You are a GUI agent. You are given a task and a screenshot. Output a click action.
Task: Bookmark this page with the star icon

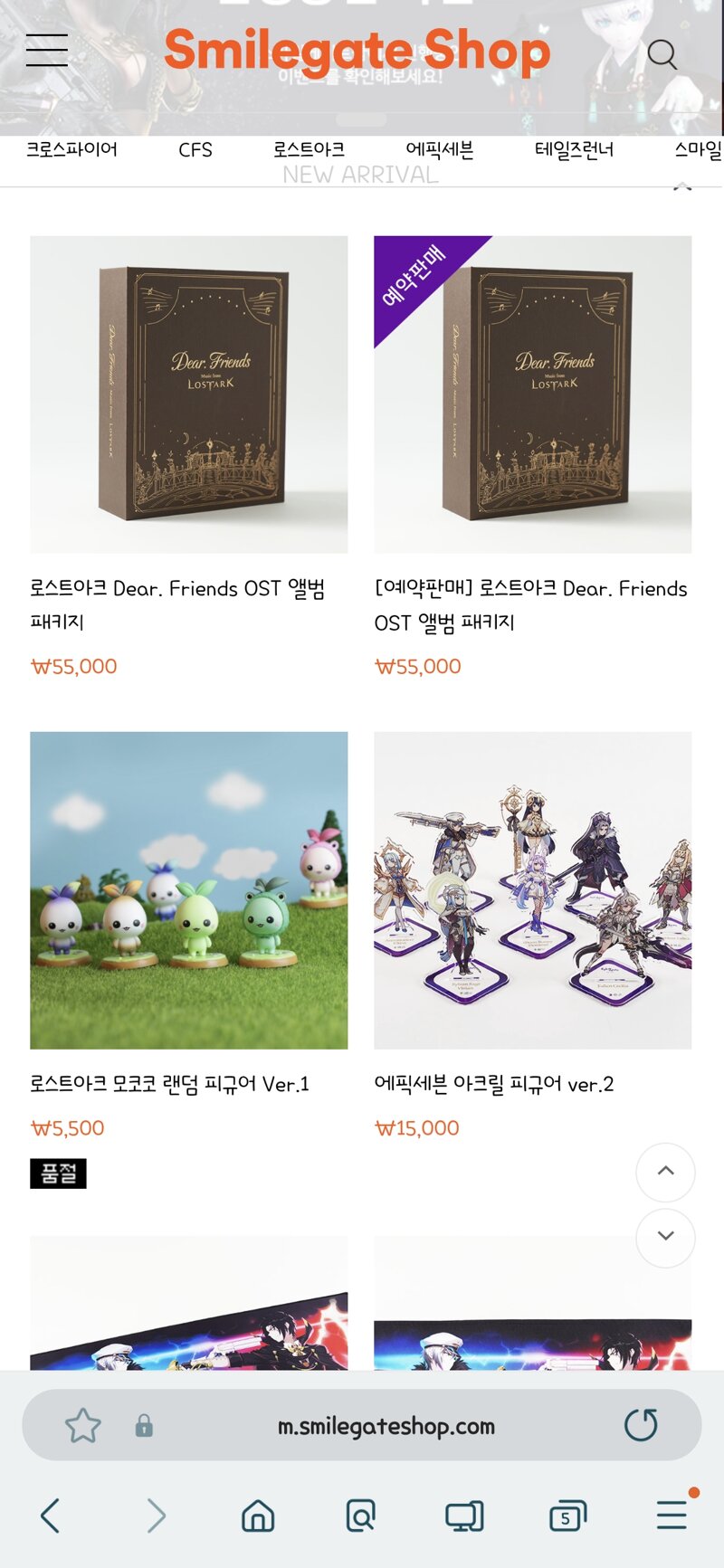(83, 1426)
